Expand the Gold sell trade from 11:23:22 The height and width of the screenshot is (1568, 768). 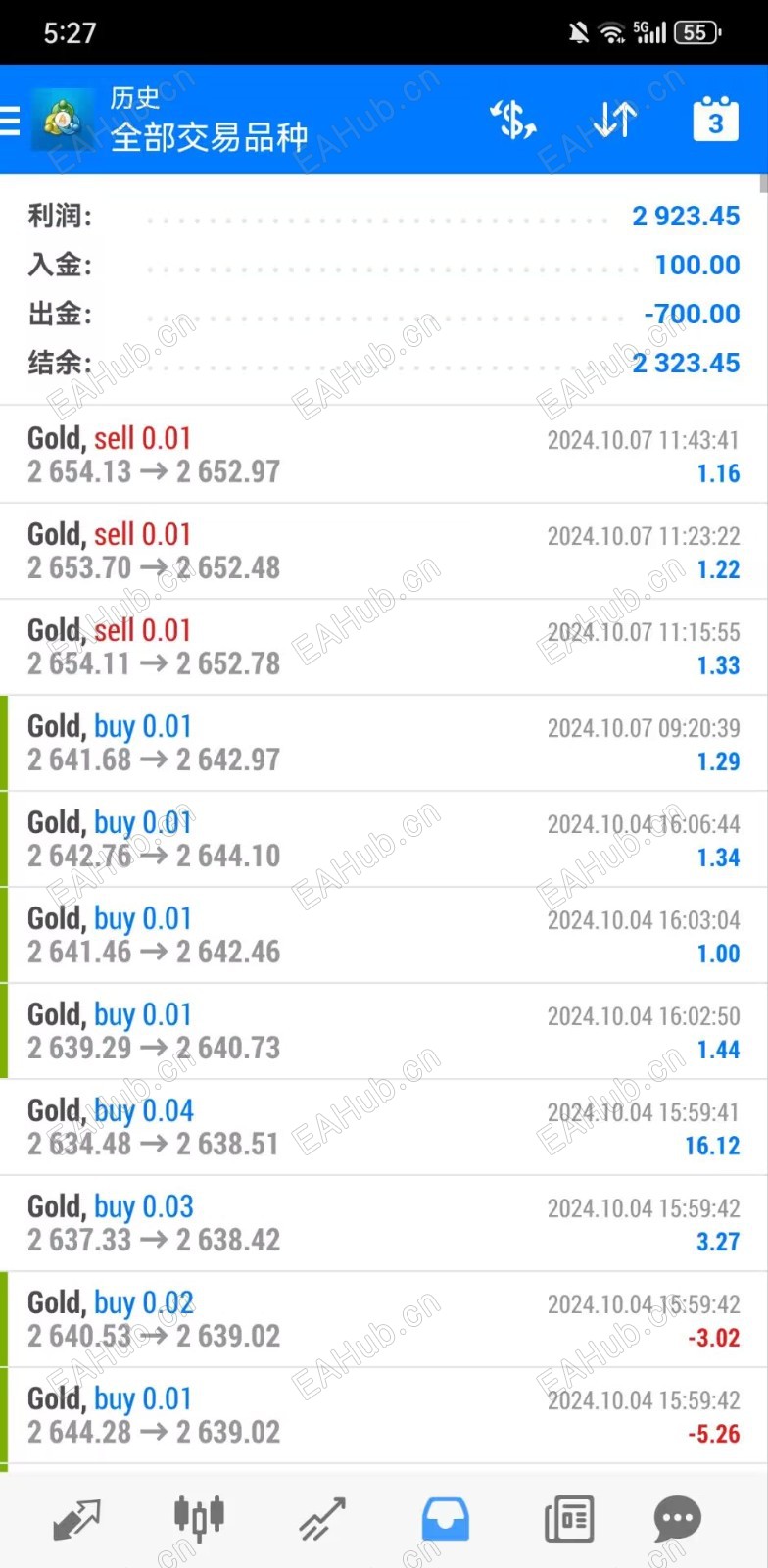pos(384,551)
